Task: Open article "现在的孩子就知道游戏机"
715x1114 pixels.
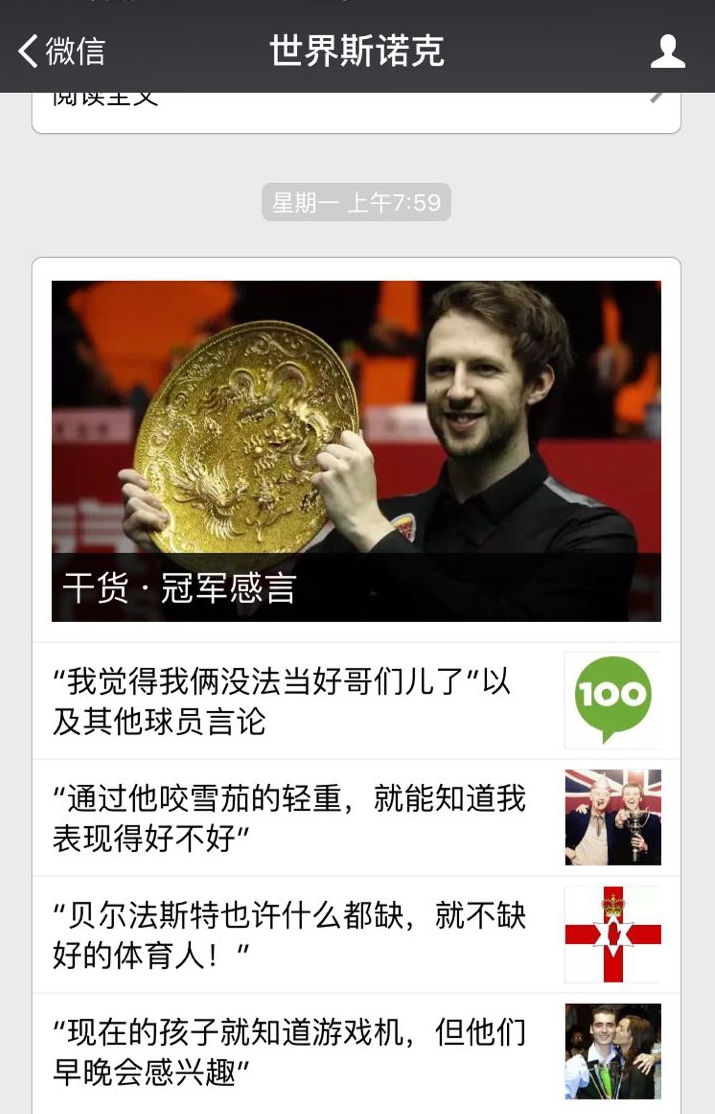Action: [300, 1051]
